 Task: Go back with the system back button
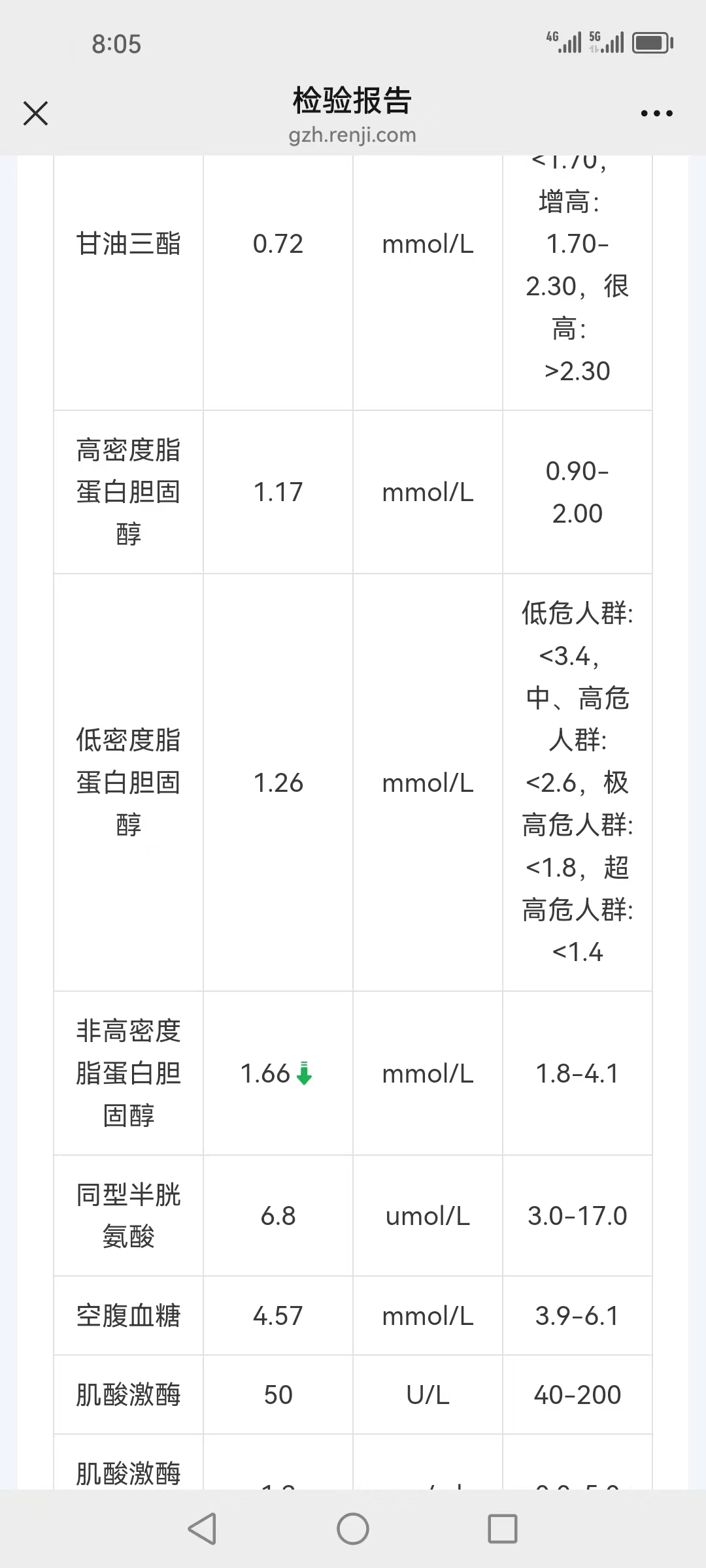(202, 1528)
